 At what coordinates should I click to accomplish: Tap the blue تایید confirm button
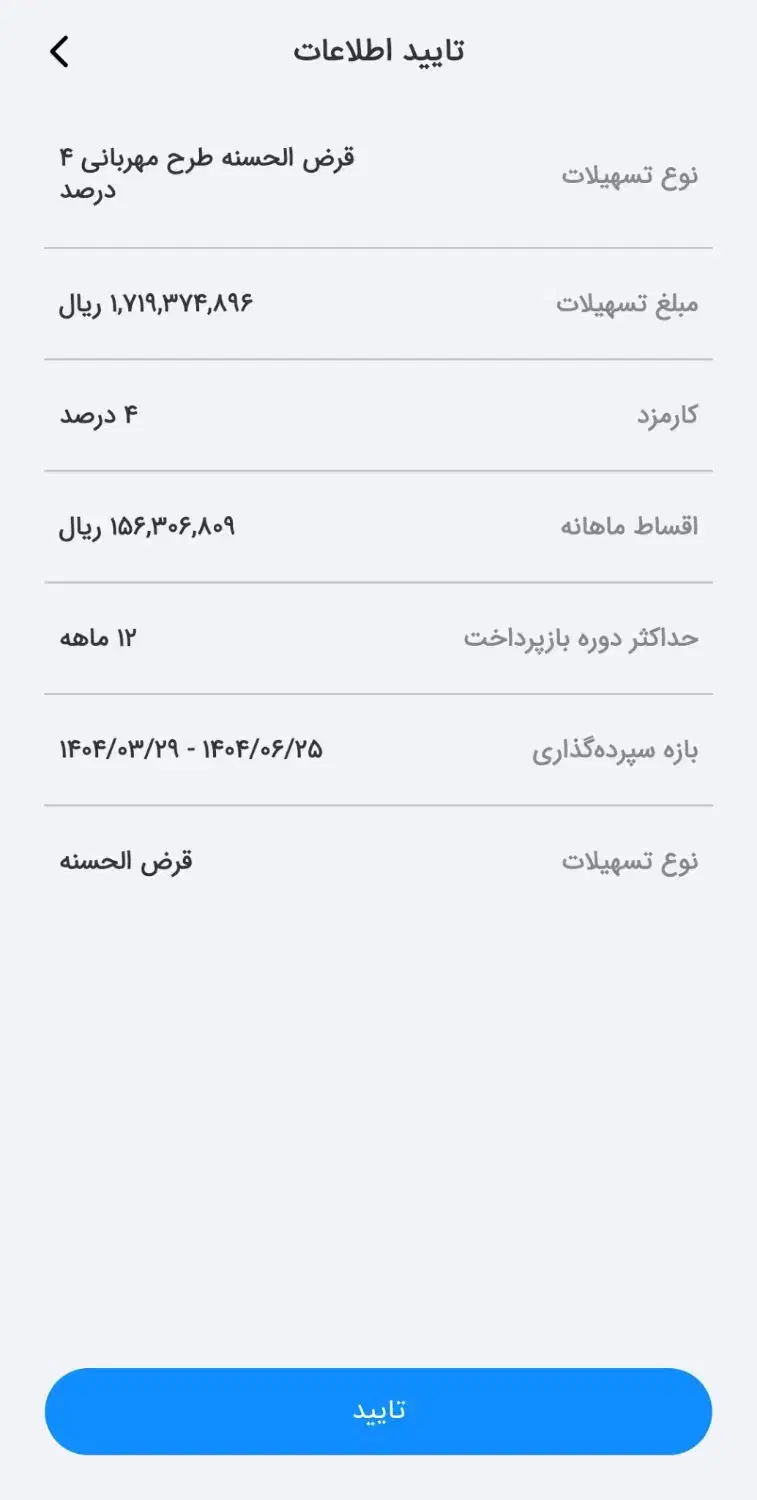click(378, 1411)
